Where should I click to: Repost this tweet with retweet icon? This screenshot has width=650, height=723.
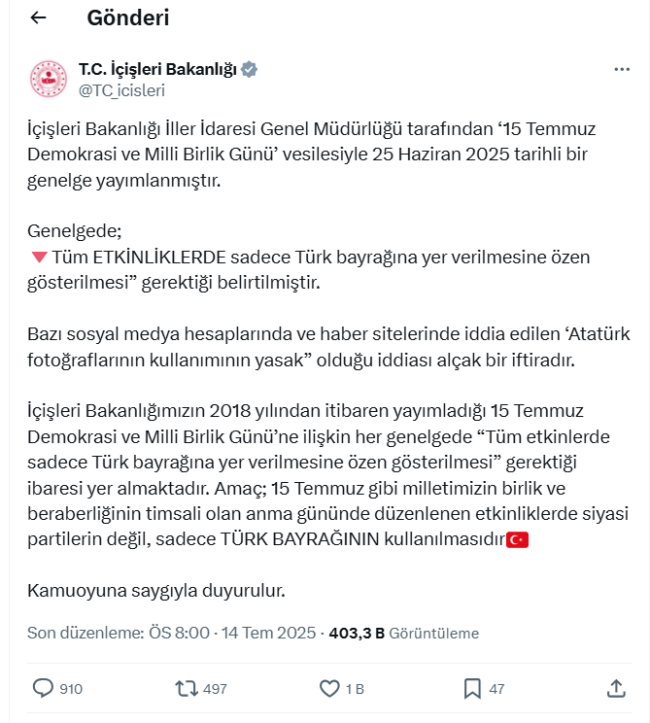pyautogui.click(x=186, y=688)
